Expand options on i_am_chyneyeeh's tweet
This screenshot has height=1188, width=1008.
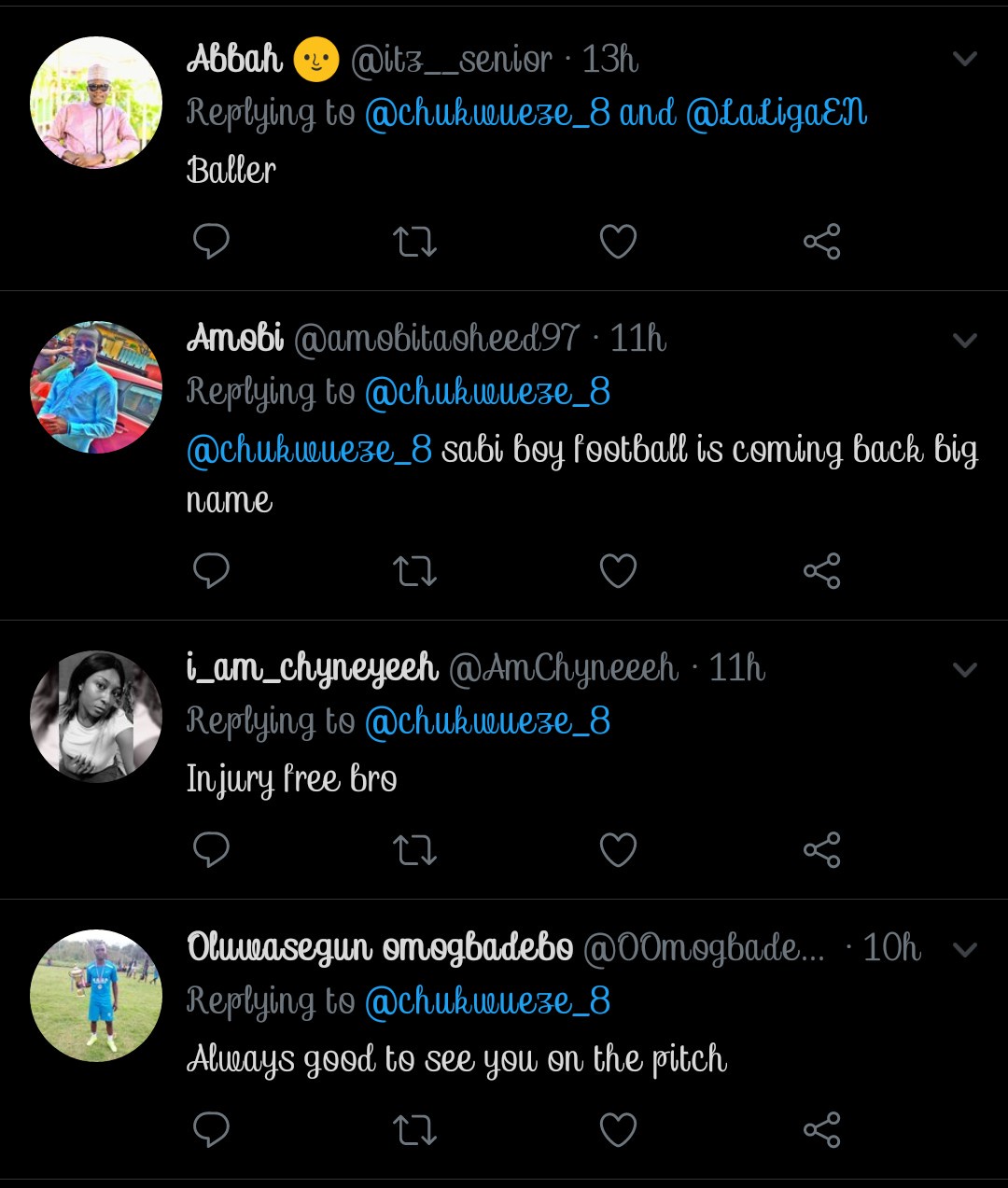point(964,669)
